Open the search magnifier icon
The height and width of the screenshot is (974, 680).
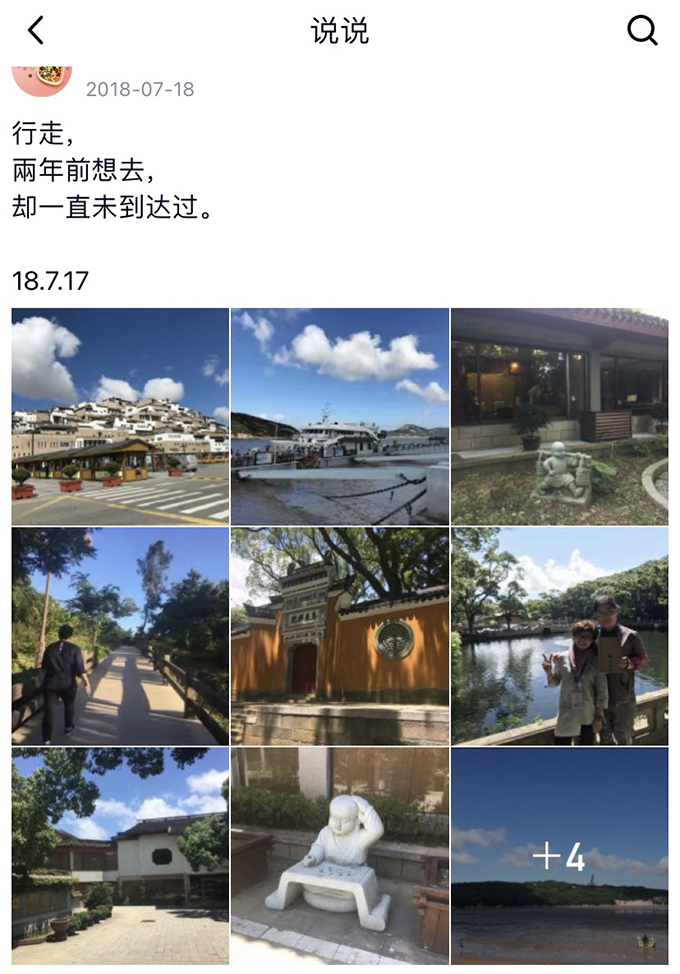pyautogui.click(x=642, y=31)
